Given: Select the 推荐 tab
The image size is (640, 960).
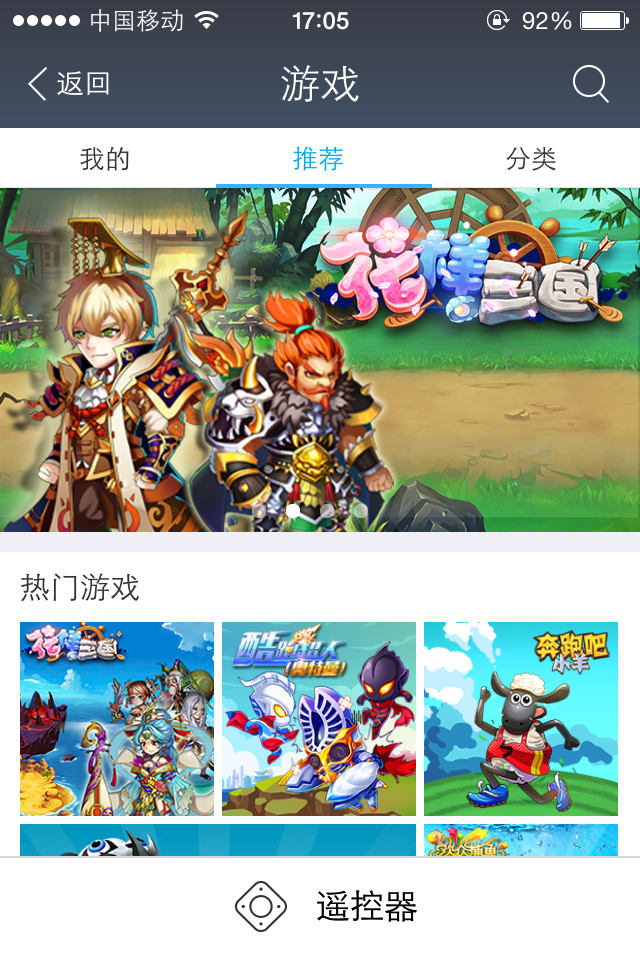Looking at the screenshot, I should tap(319, 159).
